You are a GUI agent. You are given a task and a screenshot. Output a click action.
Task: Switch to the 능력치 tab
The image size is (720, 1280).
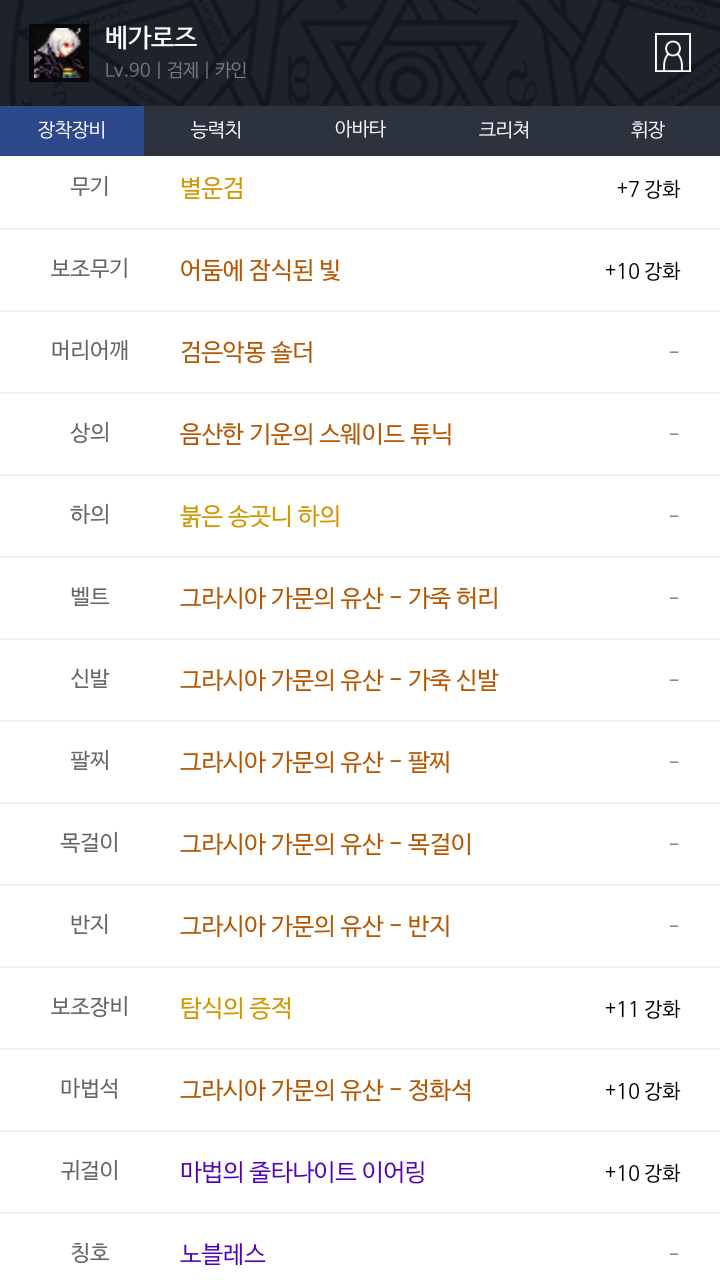coord(216,130)
